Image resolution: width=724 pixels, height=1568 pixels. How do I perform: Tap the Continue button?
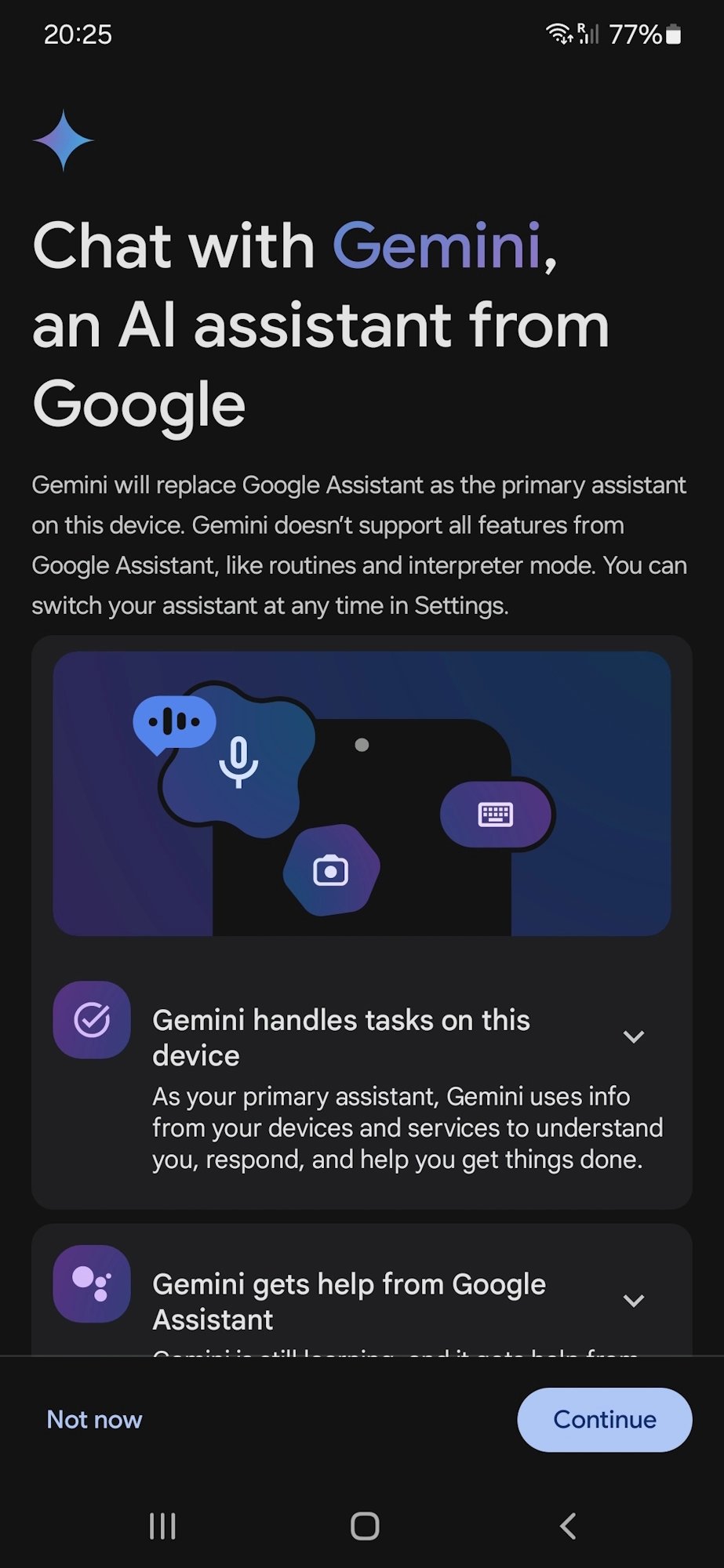click(x=604, y=1420)
